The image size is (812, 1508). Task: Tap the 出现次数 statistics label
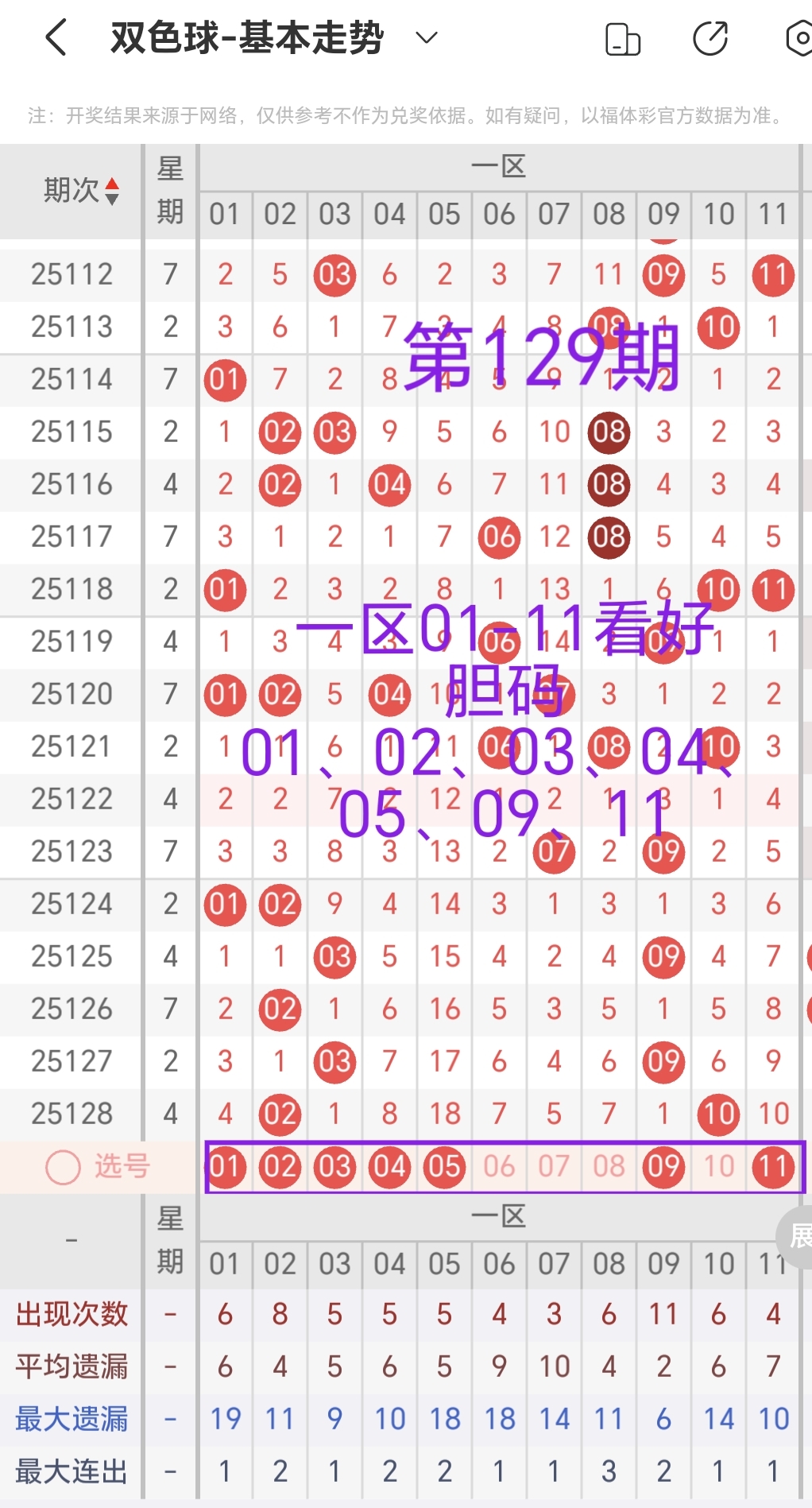point(71,1314)
